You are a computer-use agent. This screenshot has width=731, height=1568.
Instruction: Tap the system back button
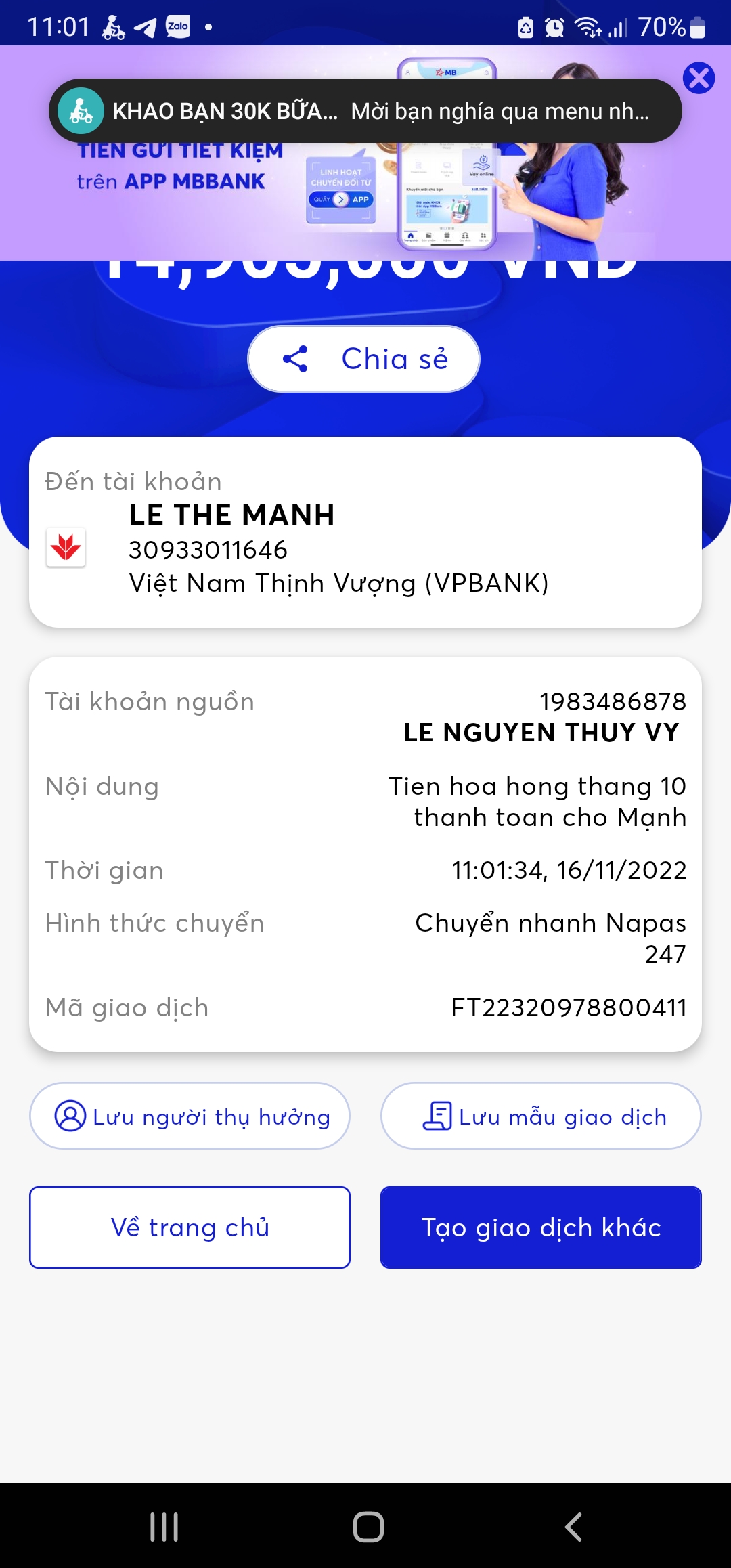point(573,1527)
